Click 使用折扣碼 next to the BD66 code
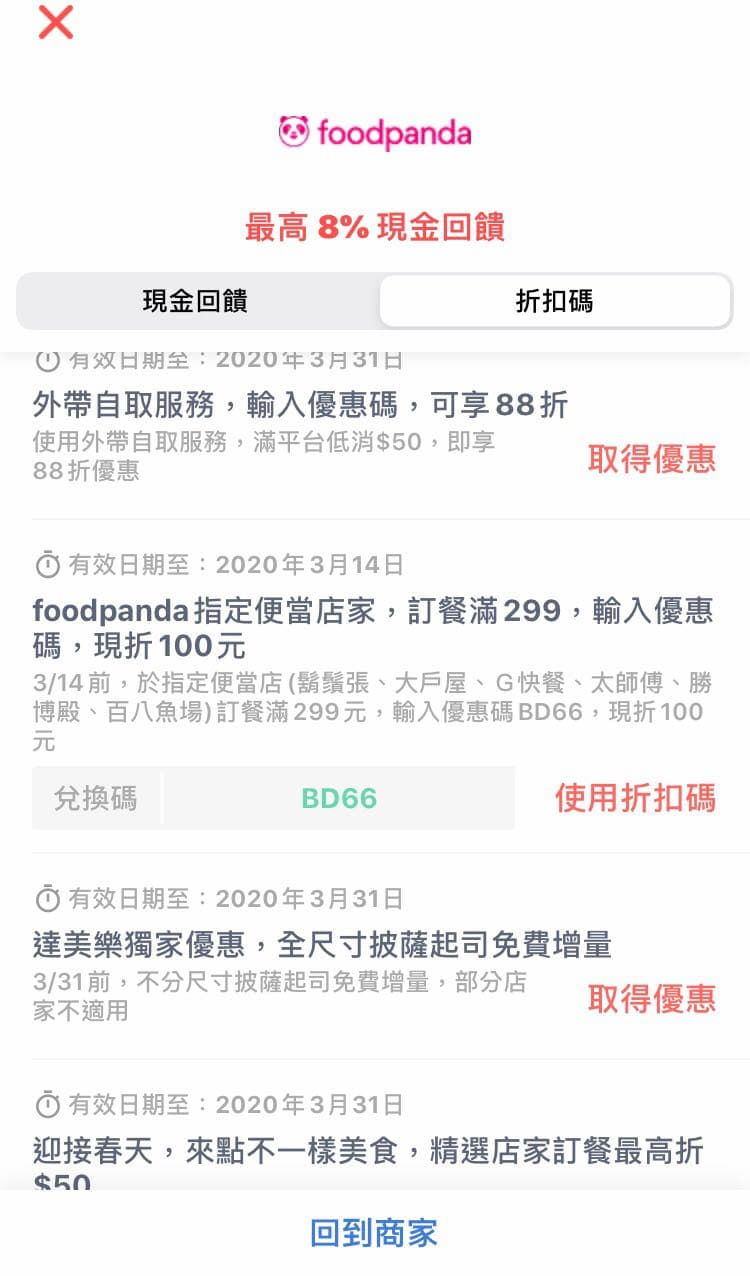 (x=635, y=798)
